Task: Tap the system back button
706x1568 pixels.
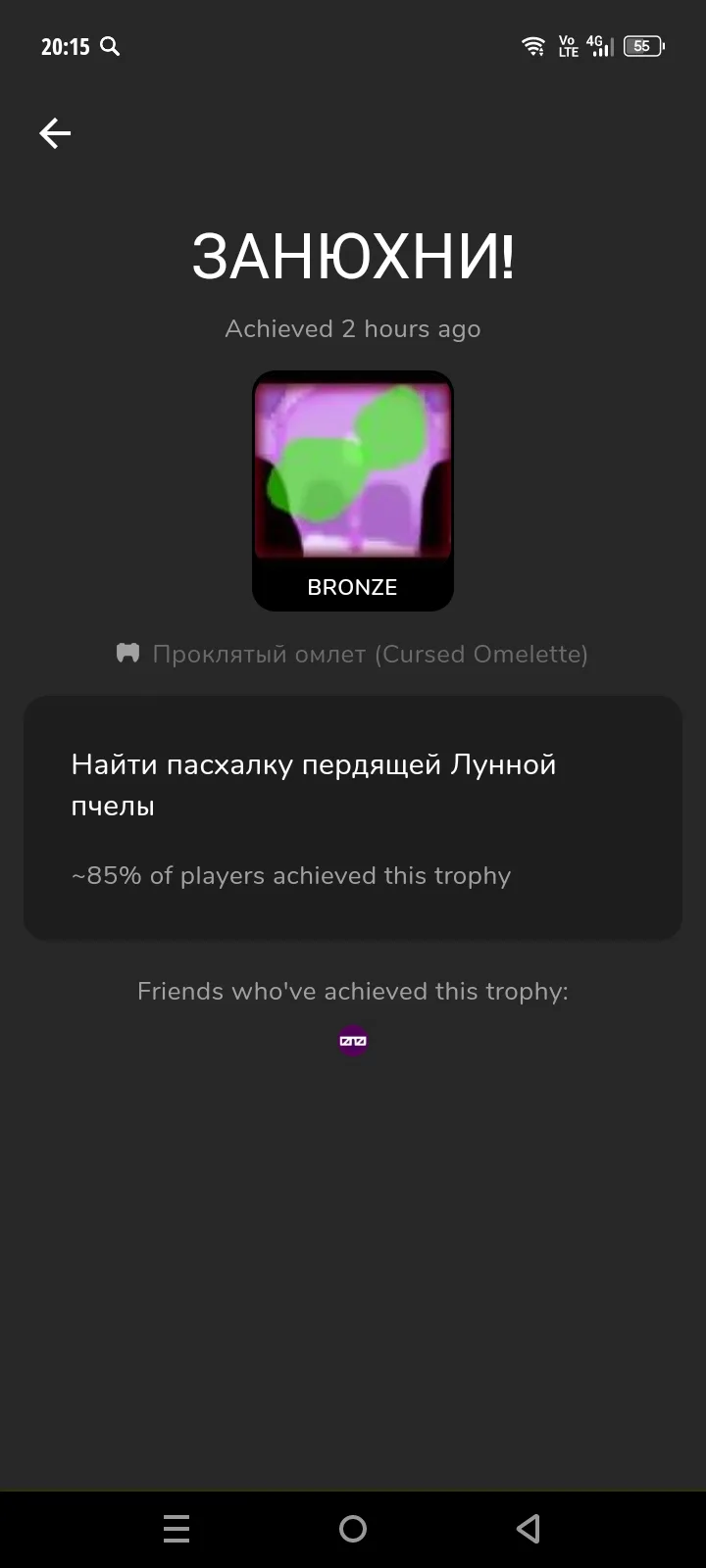Action: 529,1528
